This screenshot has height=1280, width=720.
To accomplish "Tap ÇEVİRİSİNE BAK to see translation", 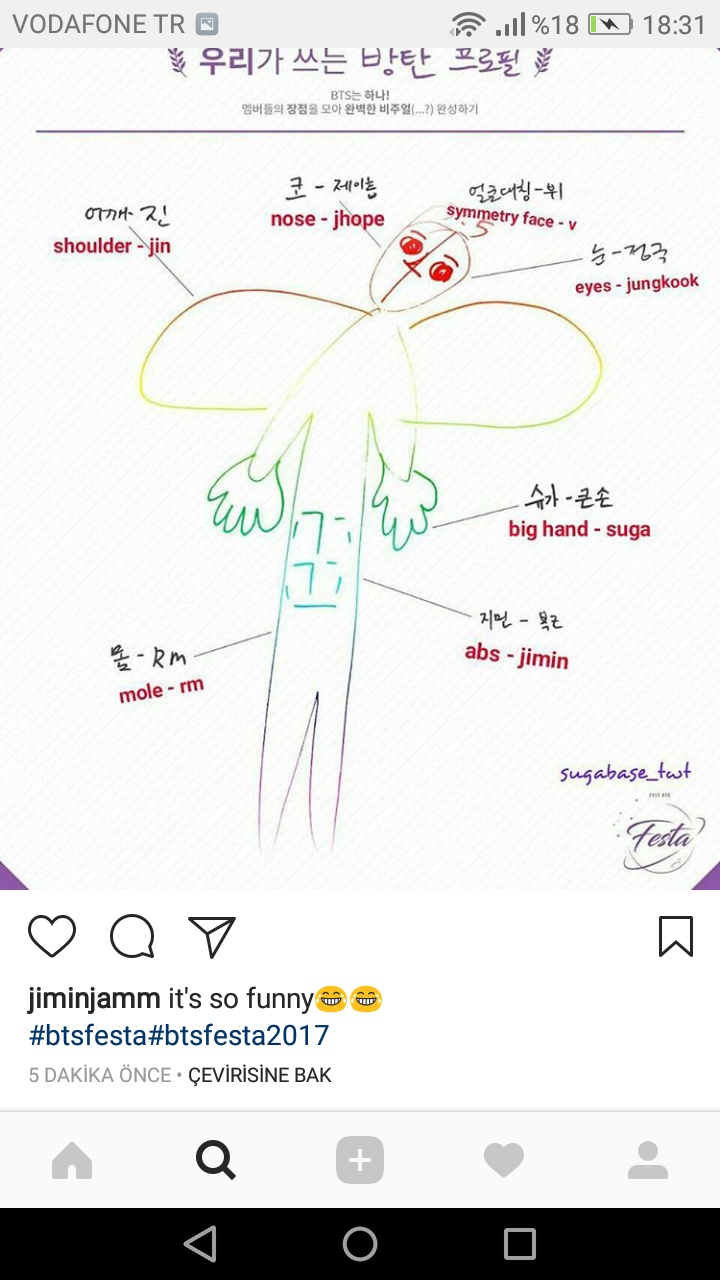I will (260, 1076).
